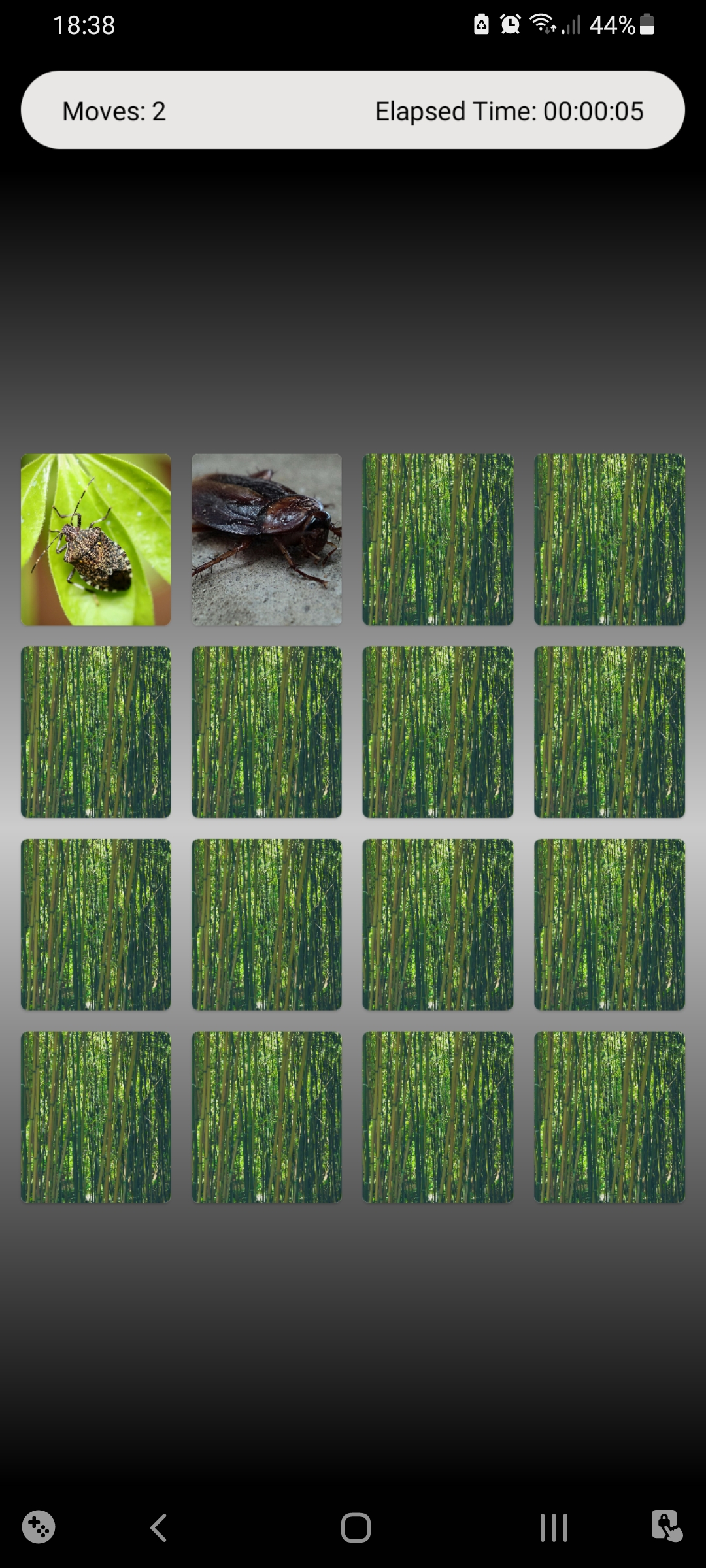706x1568 pixels.
Task: Flip the third card in the third row
Action: (x=438, y=924)
